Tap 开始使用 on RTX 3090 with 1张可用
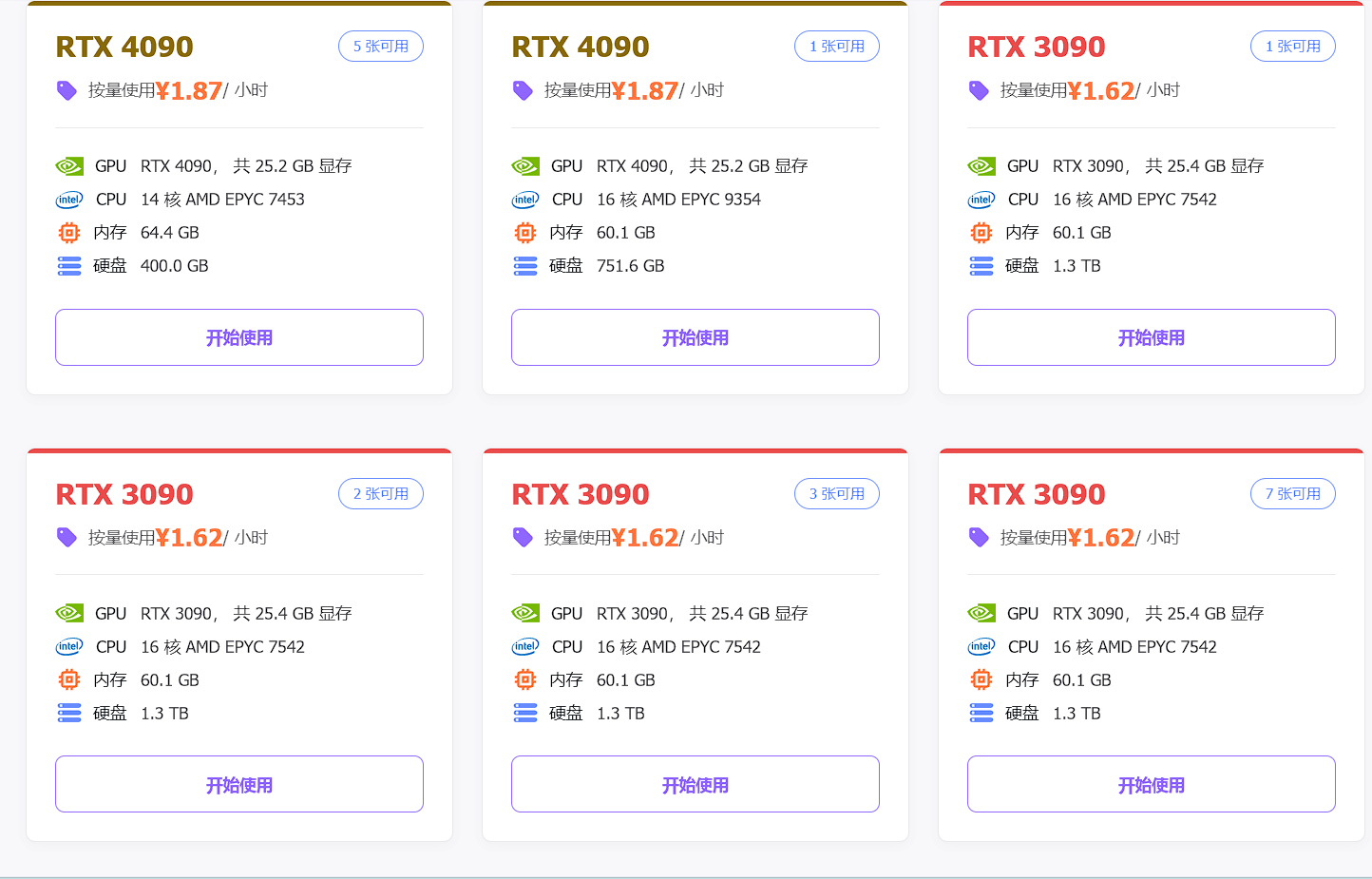The height and width of the screenshot is (879, 1372). 1152,337
